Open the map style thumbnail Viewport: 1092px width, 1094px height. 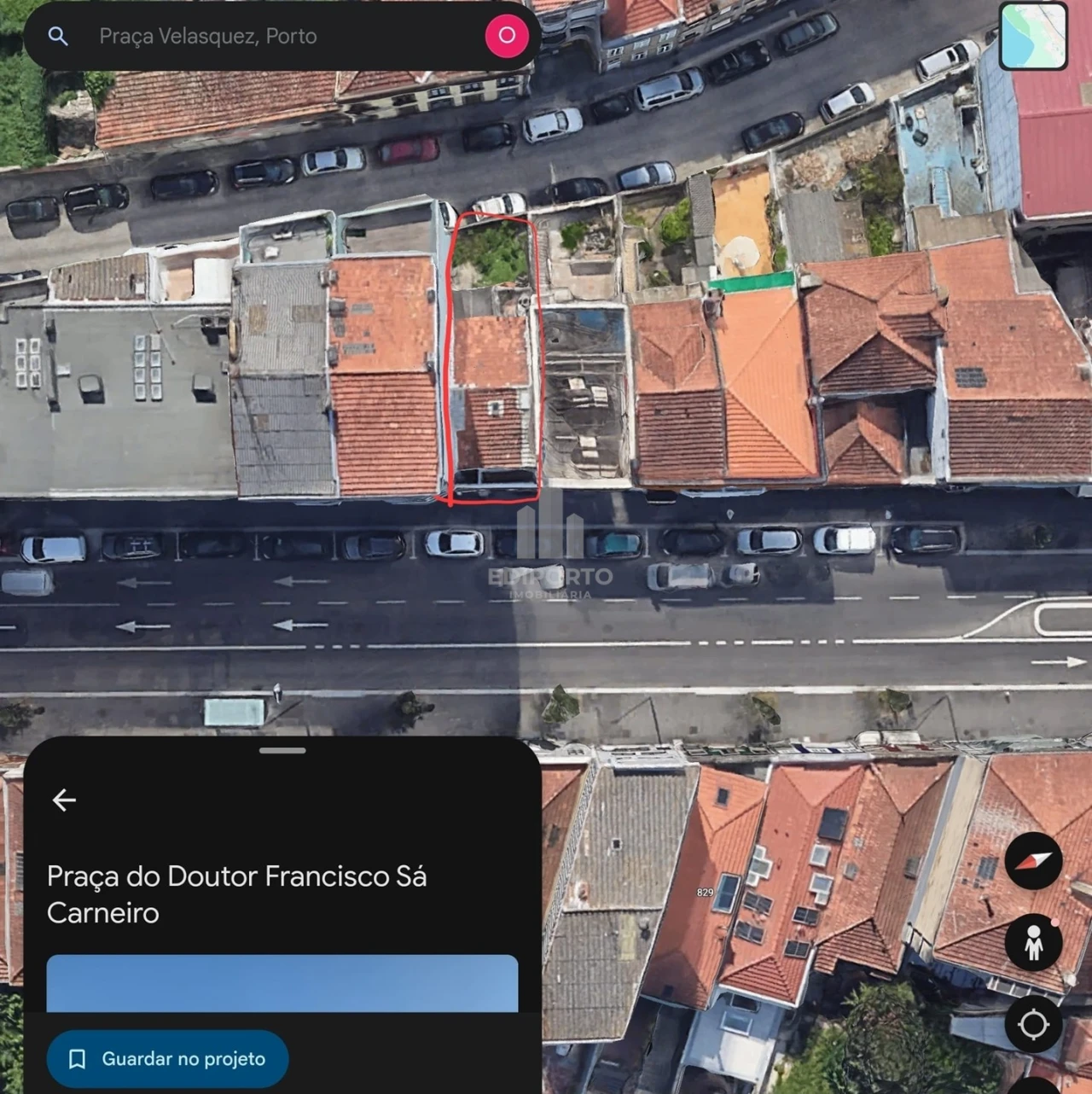tap(1033, 36)
